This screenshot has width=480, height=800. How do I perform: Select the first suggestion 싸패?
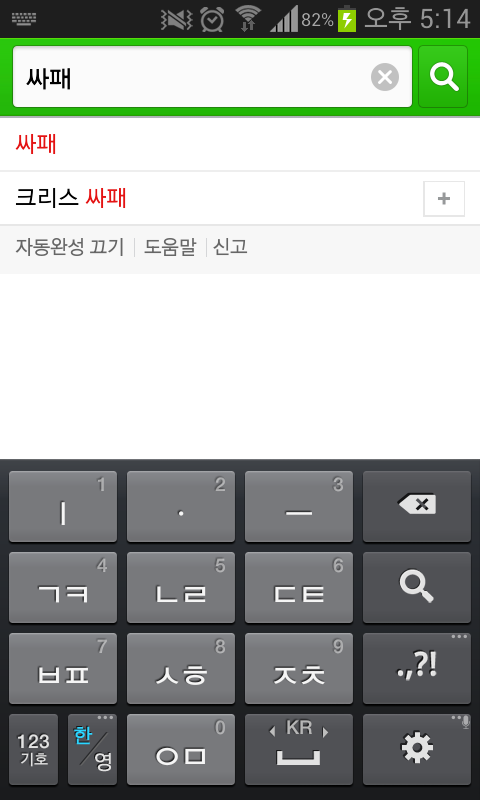pyautogui.click(x=240, y=145)
